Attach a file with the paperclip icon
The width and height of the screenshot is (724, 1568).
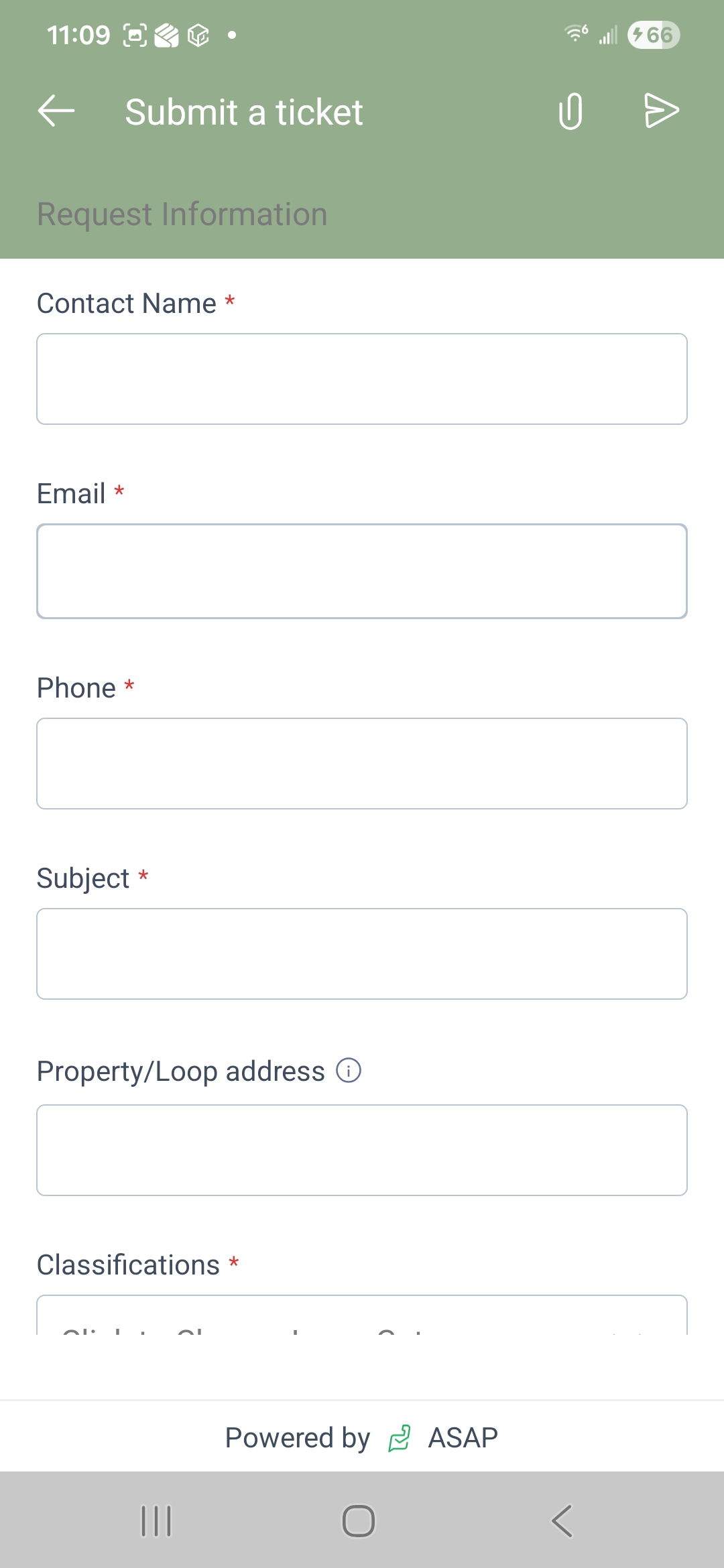click(570, 111)
